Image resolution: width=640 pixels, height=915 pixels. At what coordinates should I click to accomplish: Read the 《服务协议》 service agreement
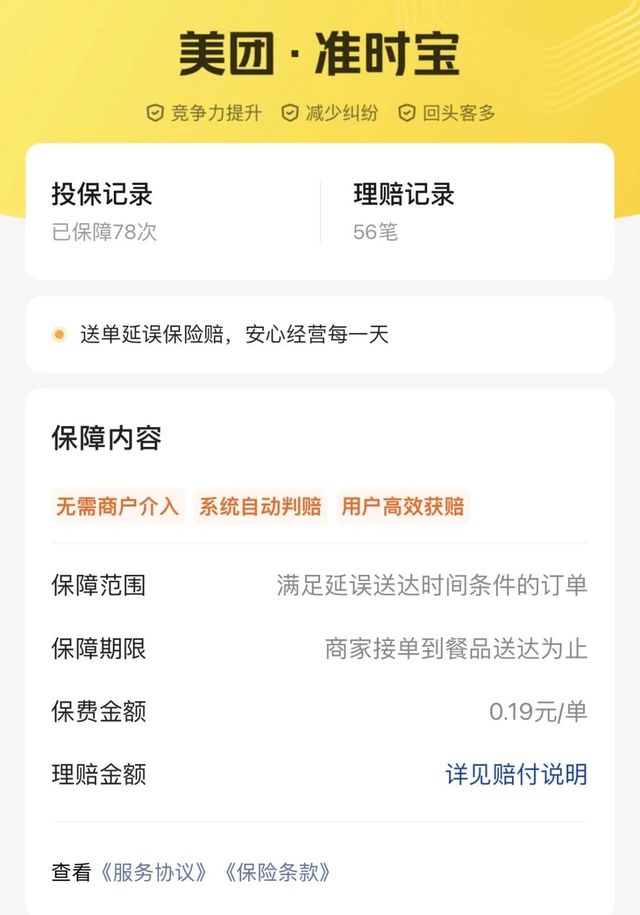click(x=156, y=872)
